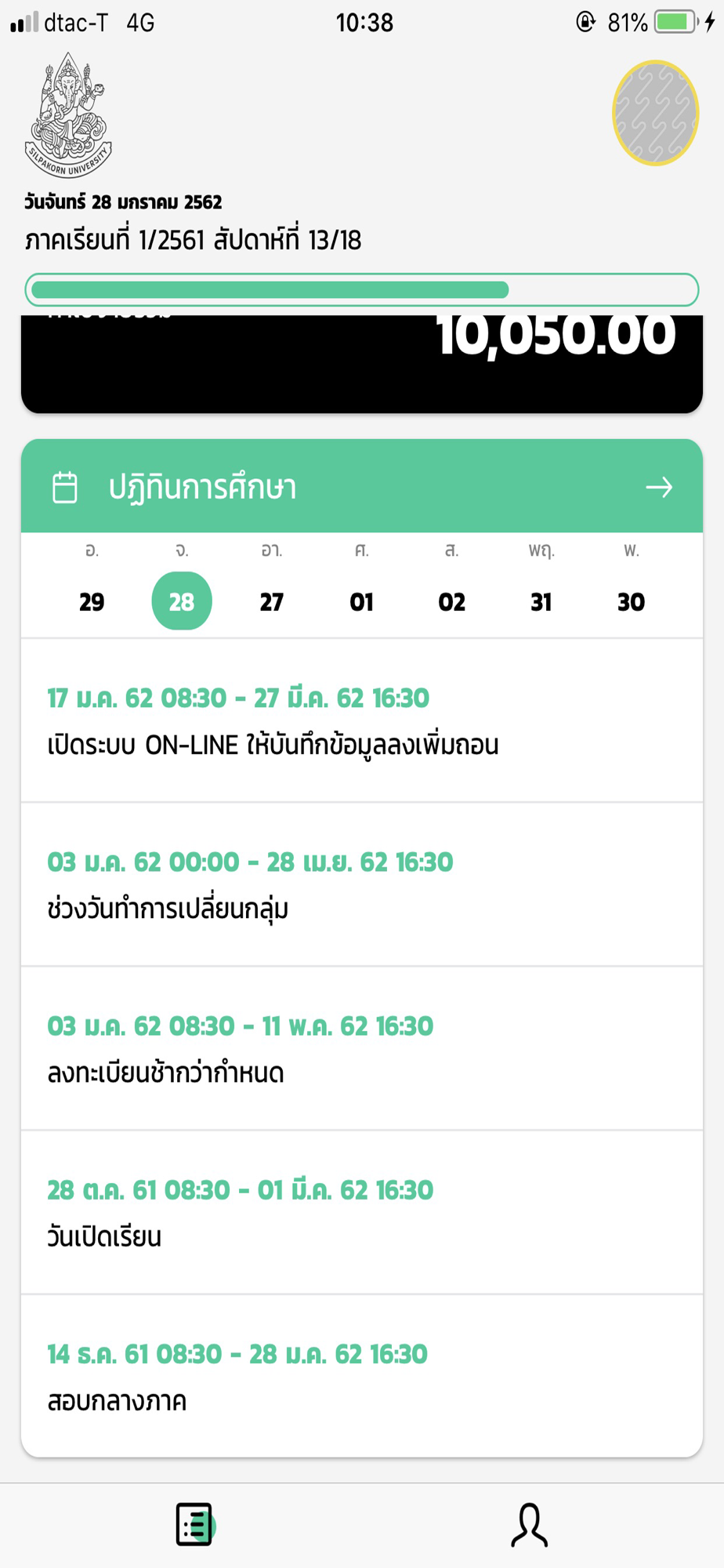Open the black 10,050.00 balance card
724x1568 pixels.
coord(361,365)
